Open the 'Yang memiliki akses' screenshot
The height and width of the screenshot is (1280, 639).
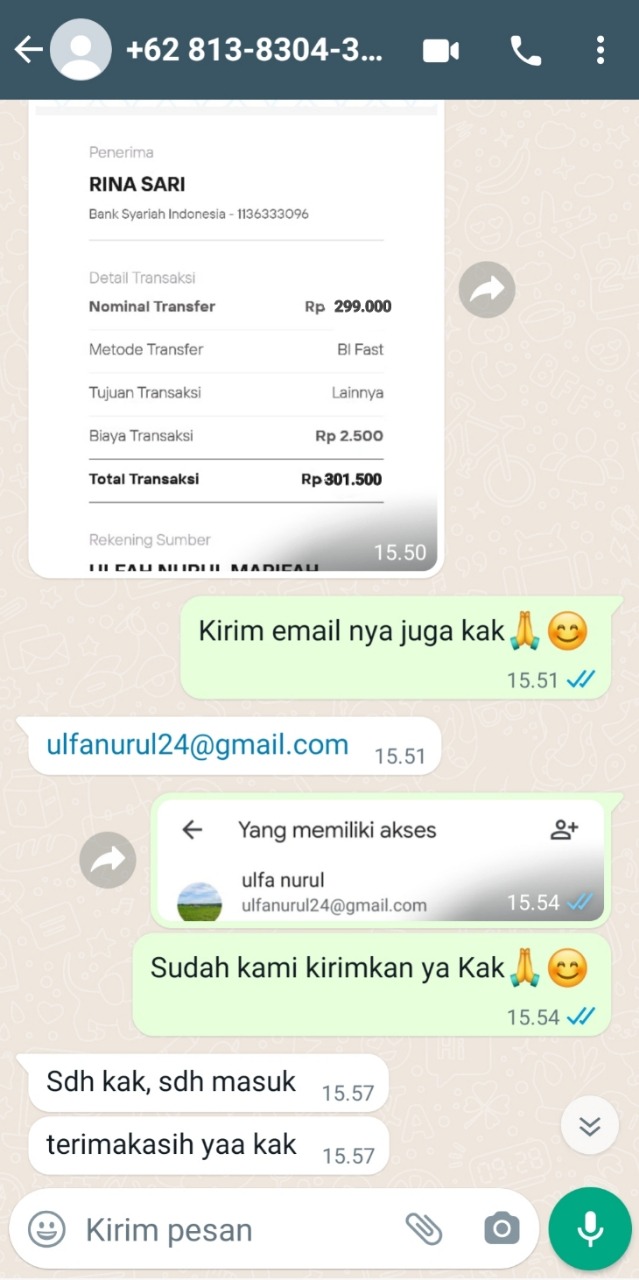point(380,860)
